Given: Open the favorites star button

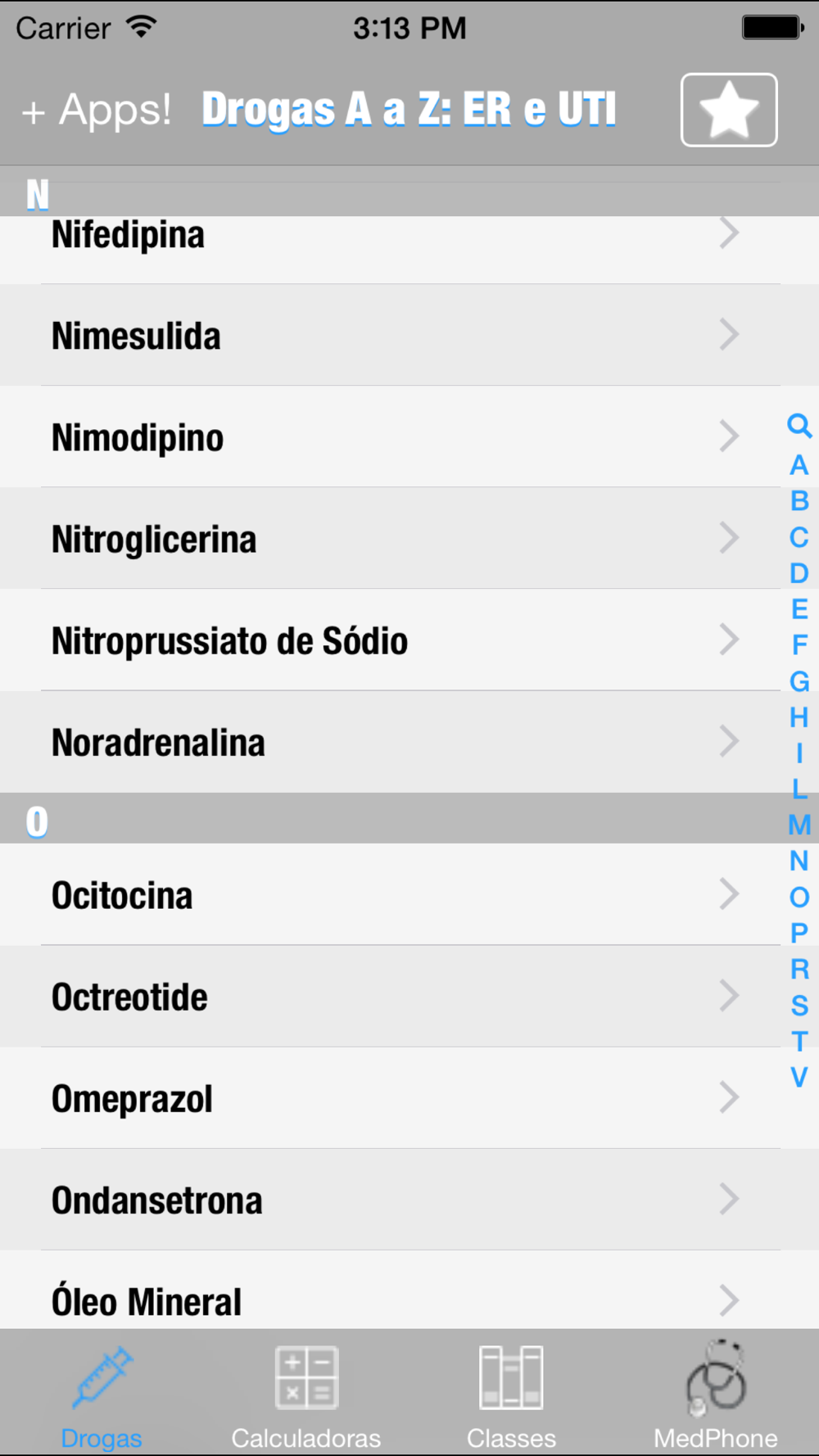Looking at the screenshot, I should click(x=729, y=110).
